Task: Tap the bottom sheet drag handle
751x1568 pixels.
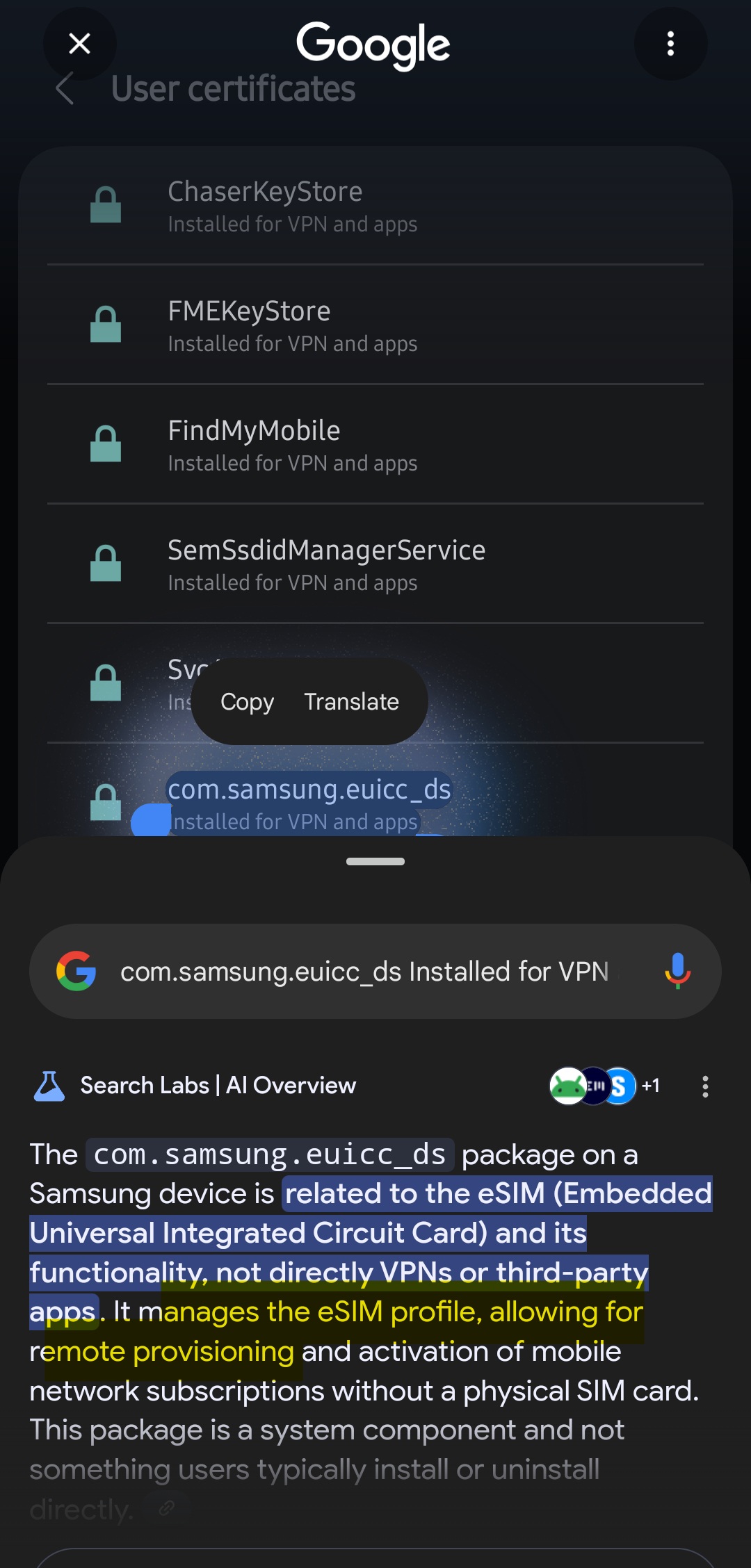Action: (375, 861)
